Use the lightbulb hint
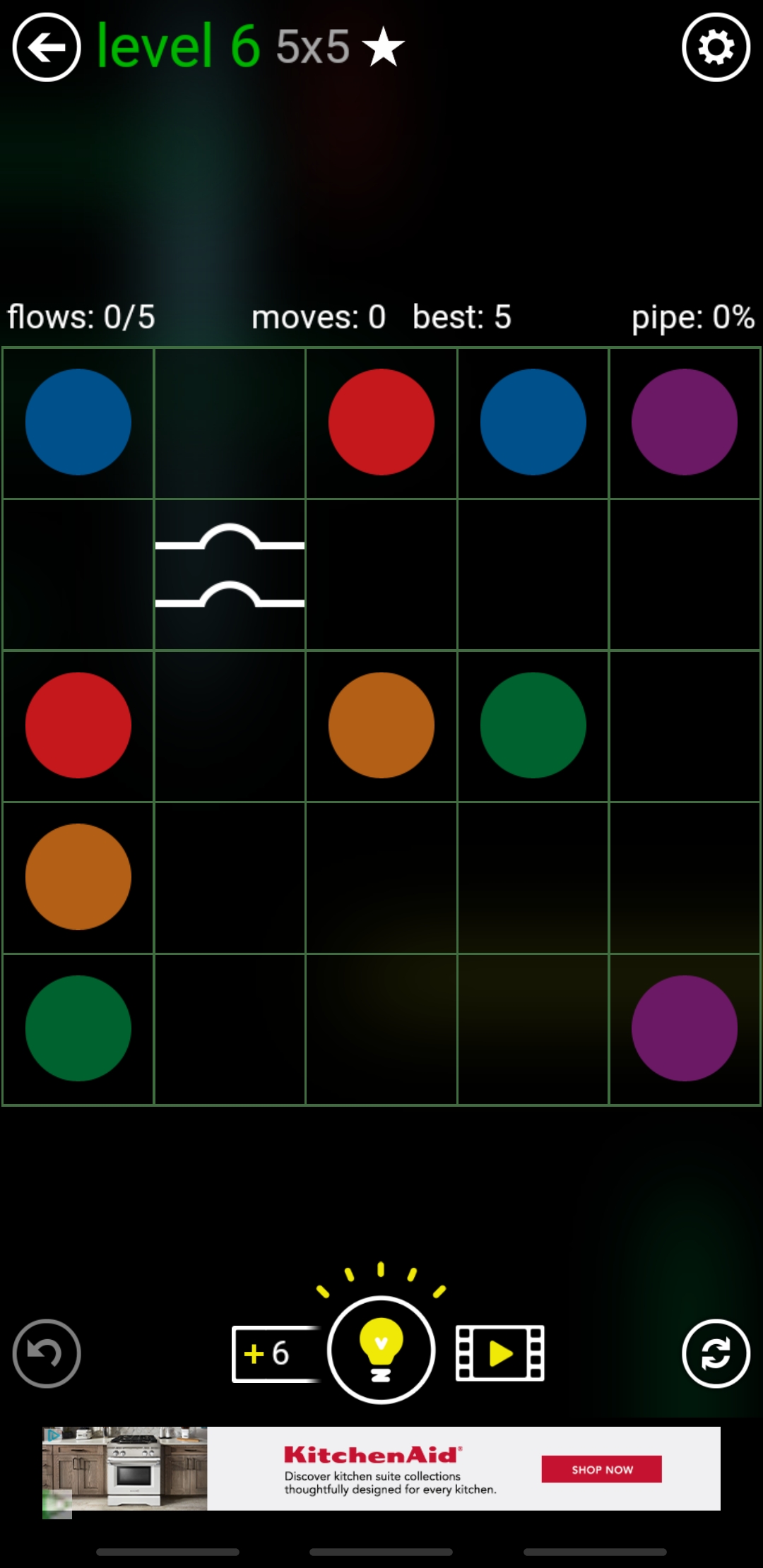 (381, 1350)
